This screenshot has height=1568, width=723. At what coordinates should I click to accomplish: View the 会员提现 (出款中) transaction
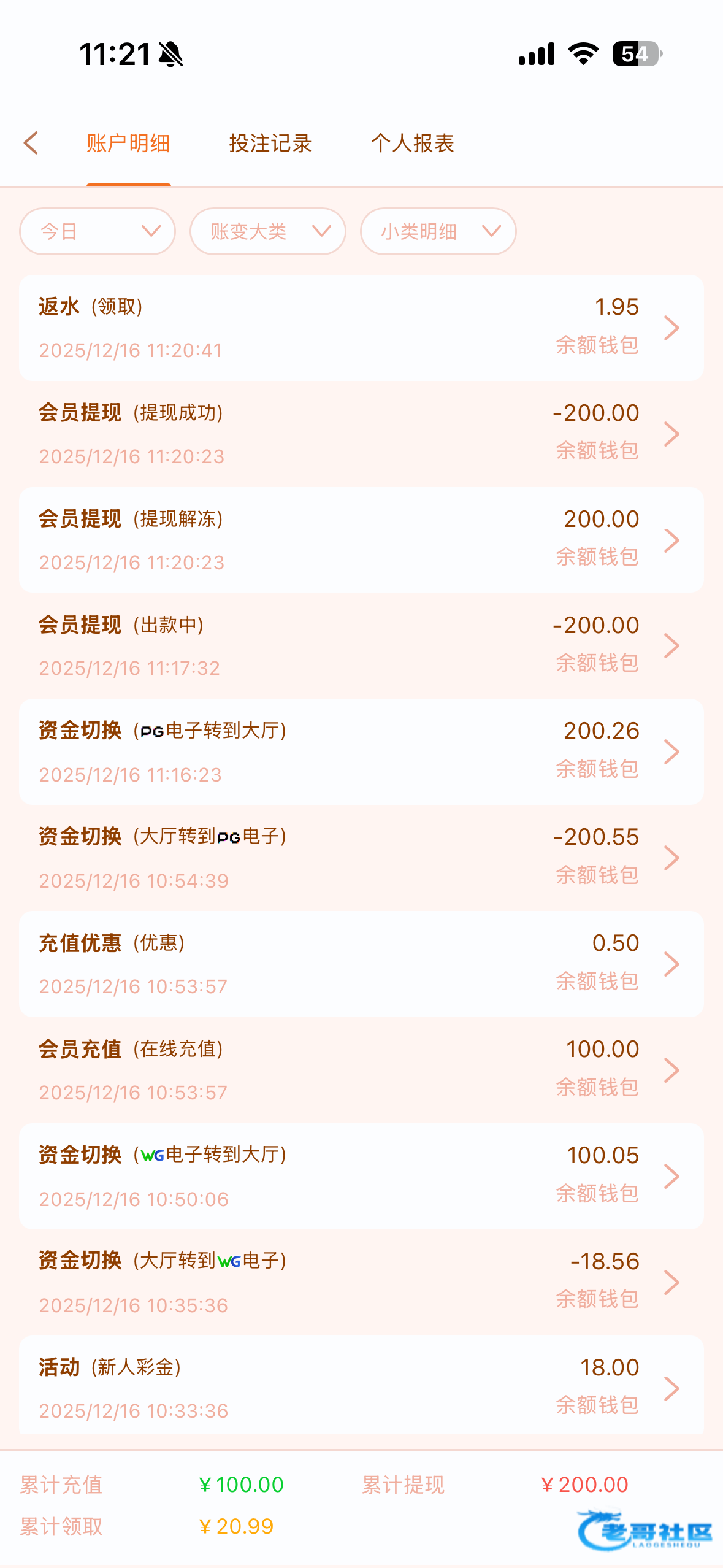click(x=361, y=646)
